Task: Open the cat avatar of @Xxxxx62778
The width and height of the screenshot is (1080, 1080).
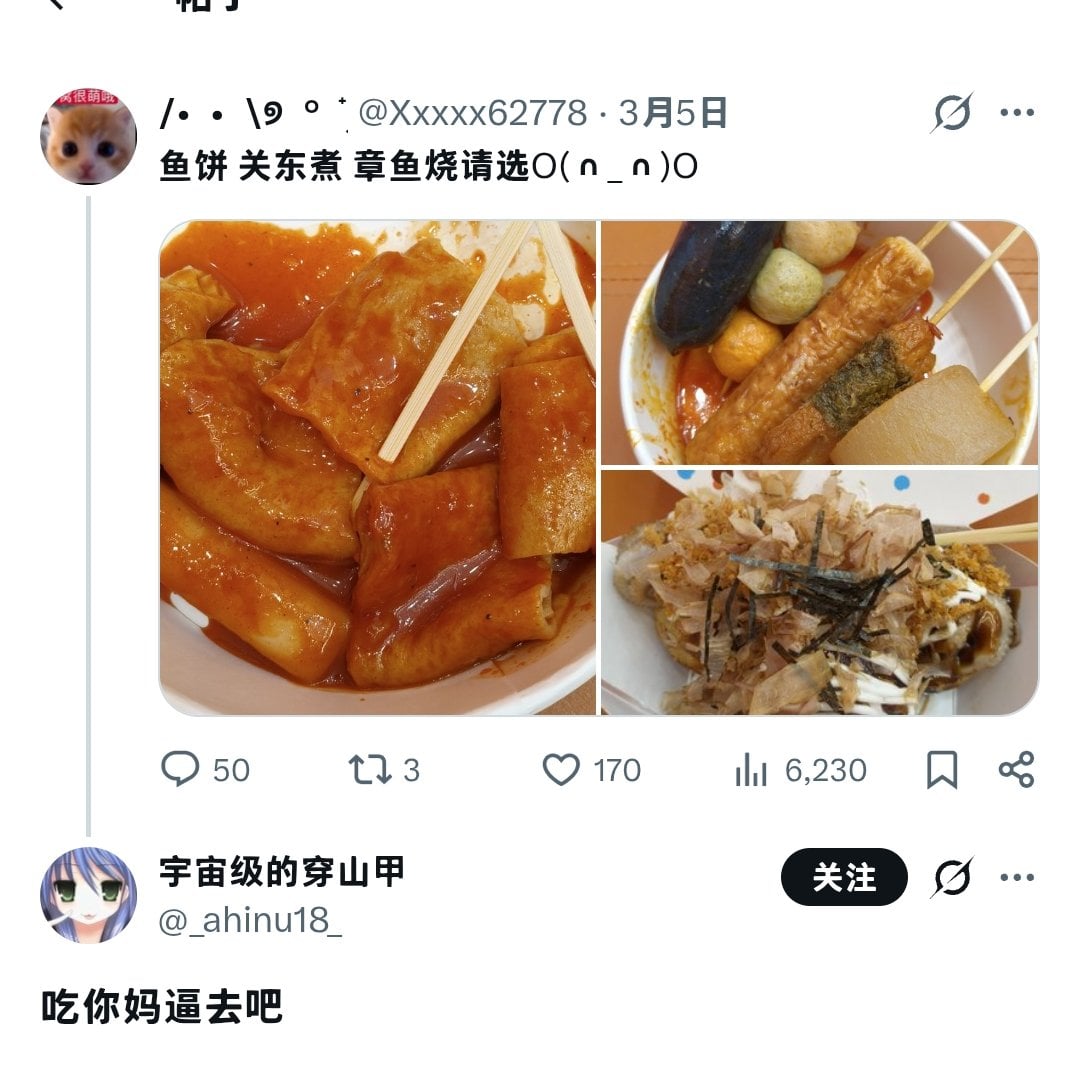Action: pos(88,136)
